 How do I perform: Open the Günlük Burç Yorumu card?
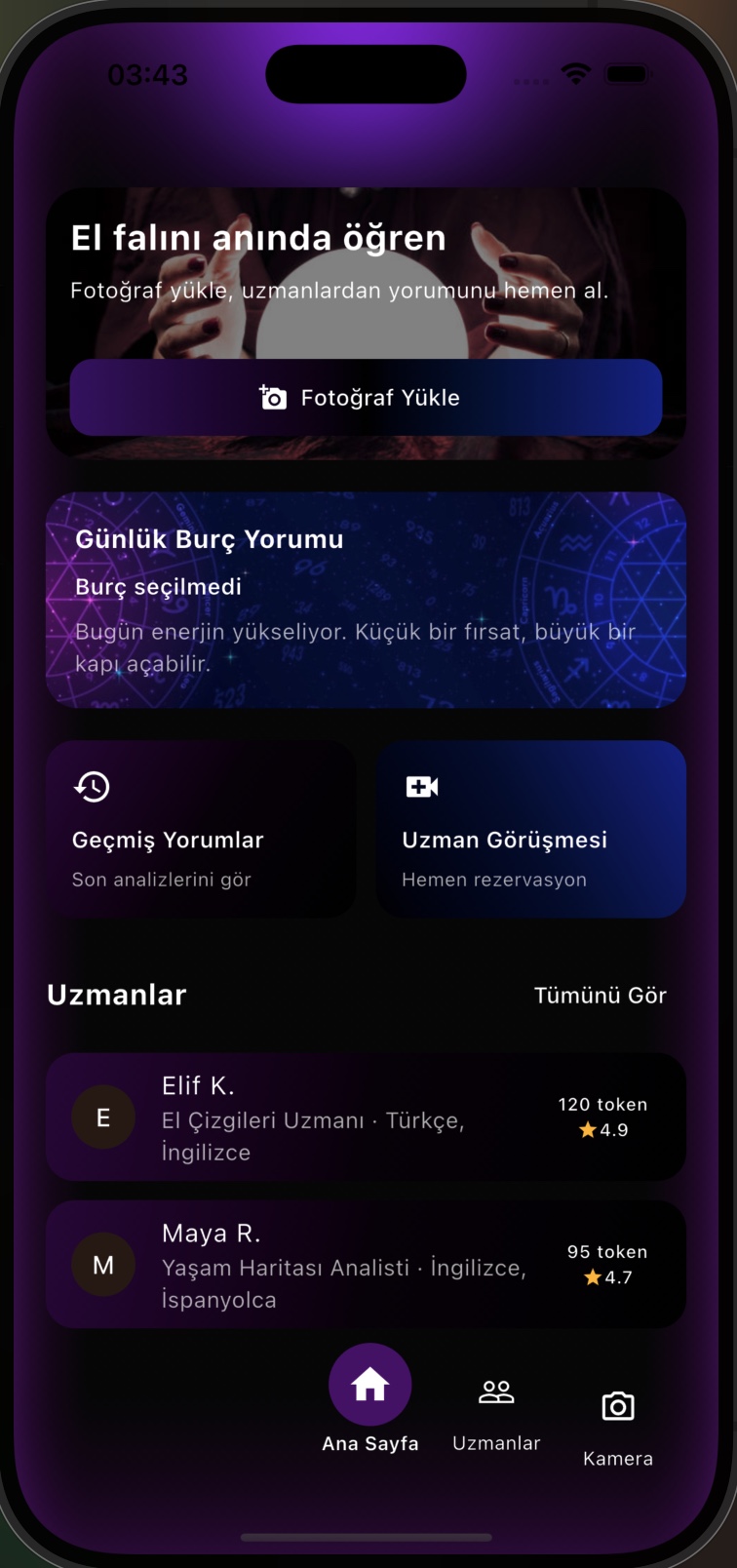(366, 600)
